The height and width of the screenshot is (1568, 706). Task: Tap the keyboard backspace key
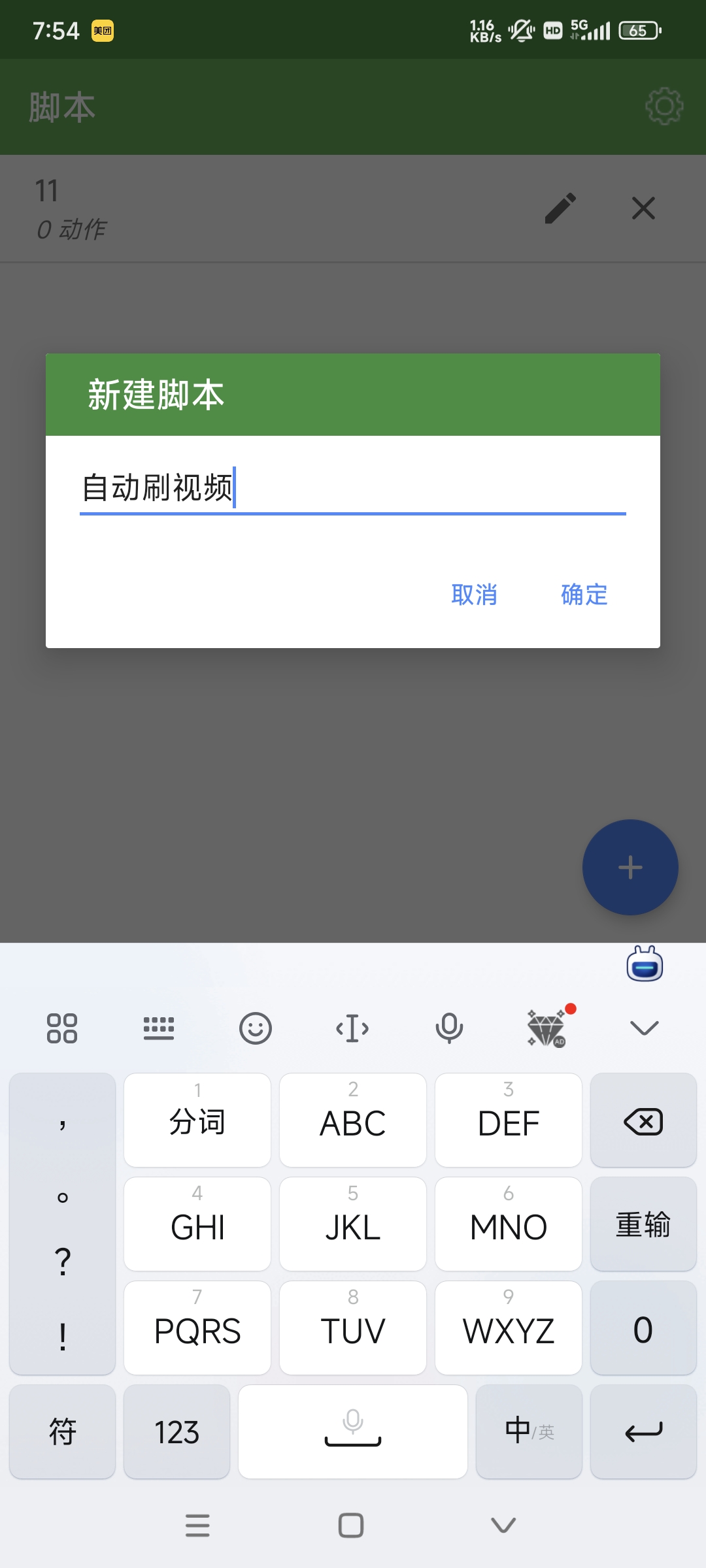pos(643,1121)
